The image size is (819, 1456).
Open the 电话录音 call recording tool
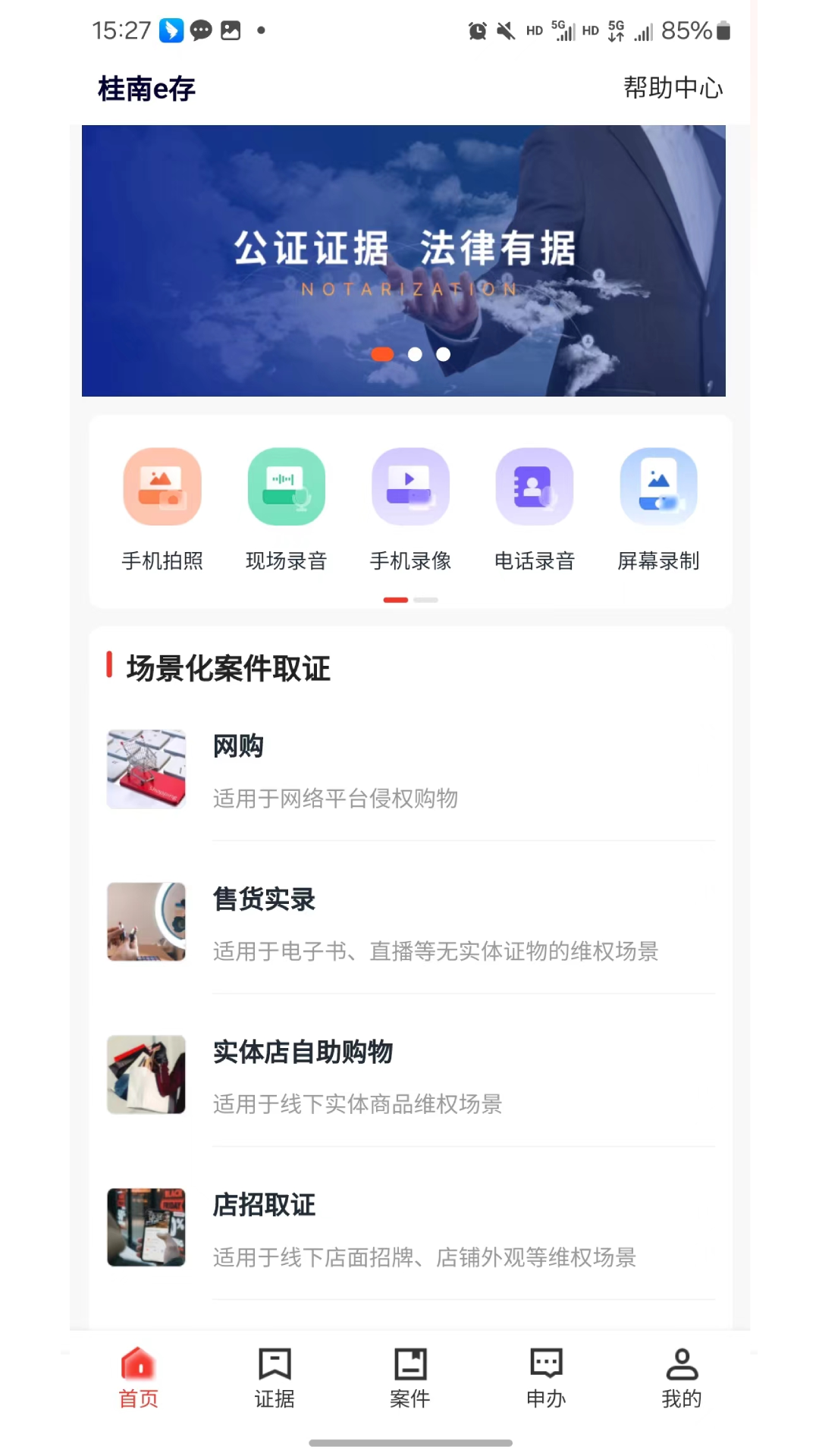535,486
